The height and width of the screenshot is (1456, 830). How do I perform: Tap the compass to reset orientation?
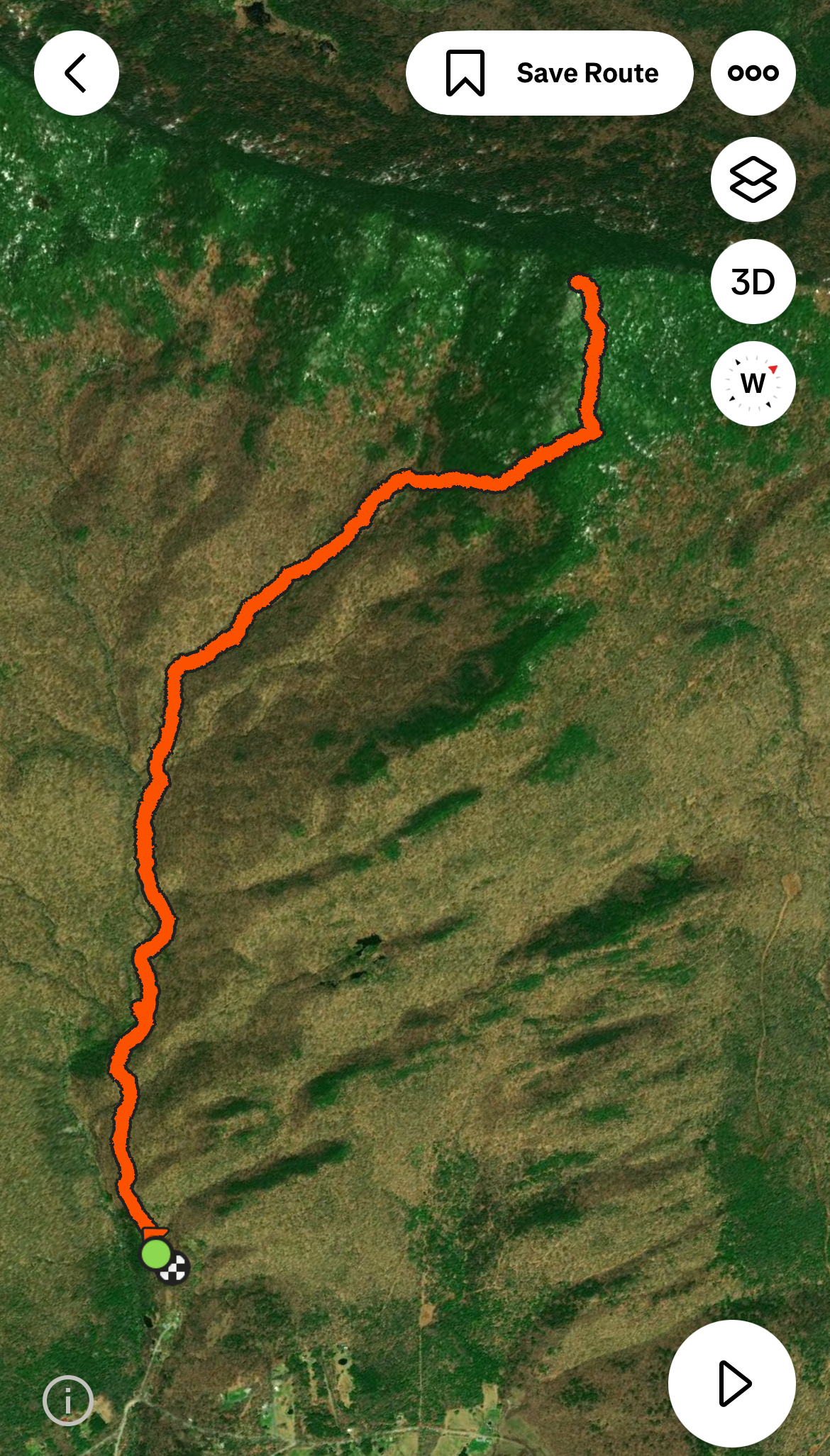753,384
